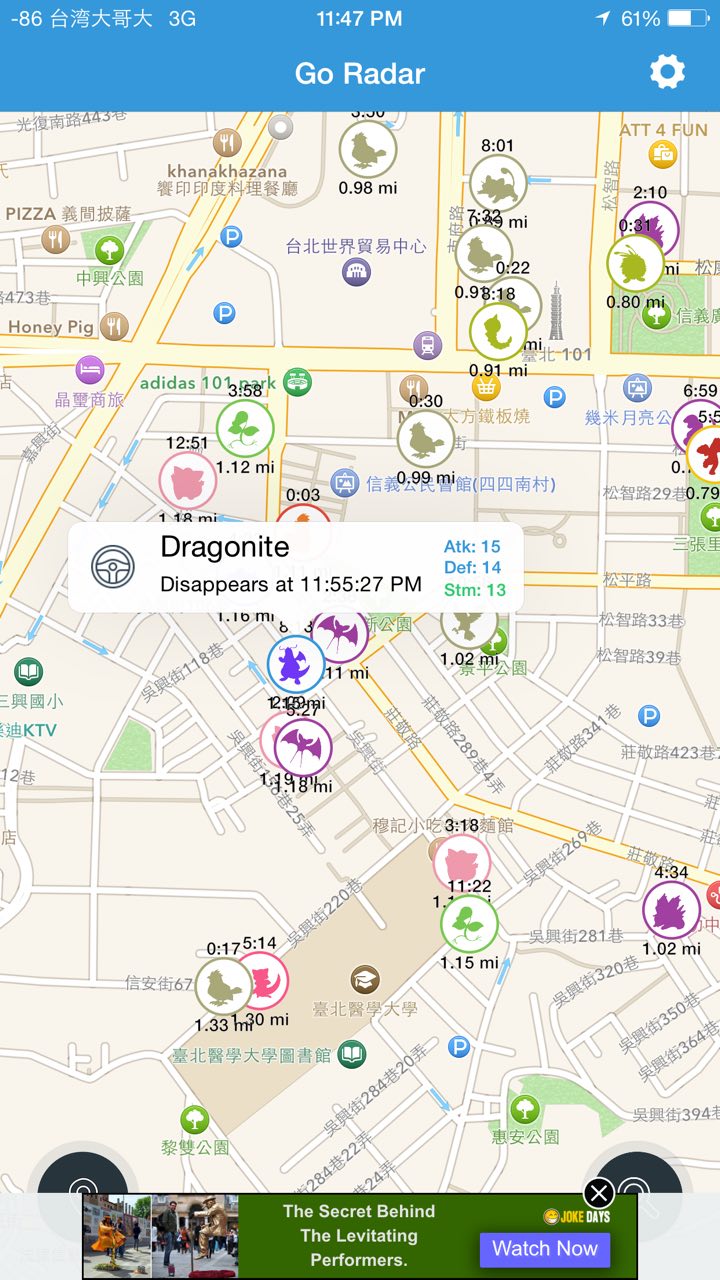Select the yellow-green marker at 0.80 mi
Image resolution: width=720 pixels, height=1280 pixels.
636,264
